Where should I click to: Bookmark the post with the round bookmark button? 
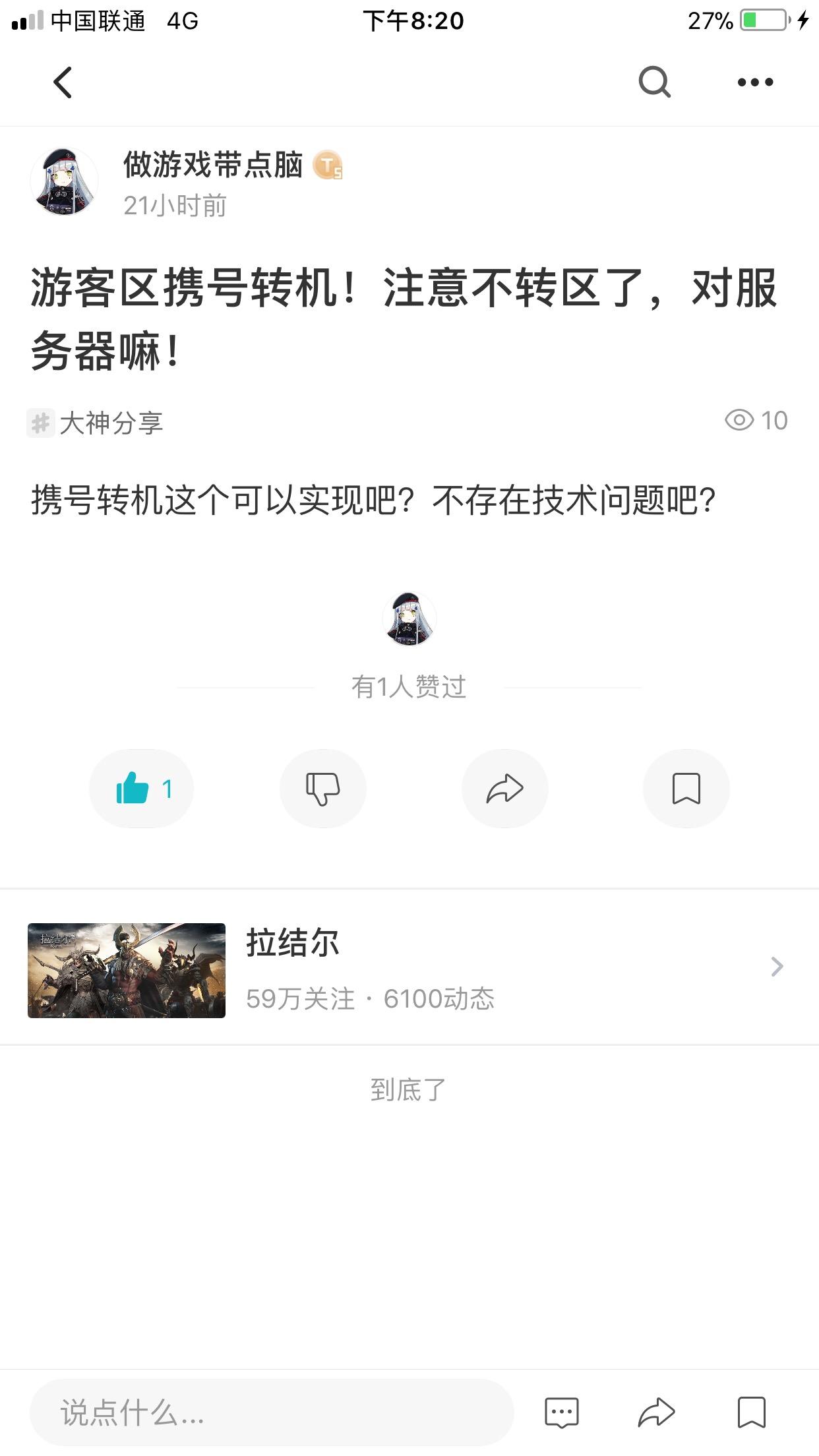tap(686, 788)
